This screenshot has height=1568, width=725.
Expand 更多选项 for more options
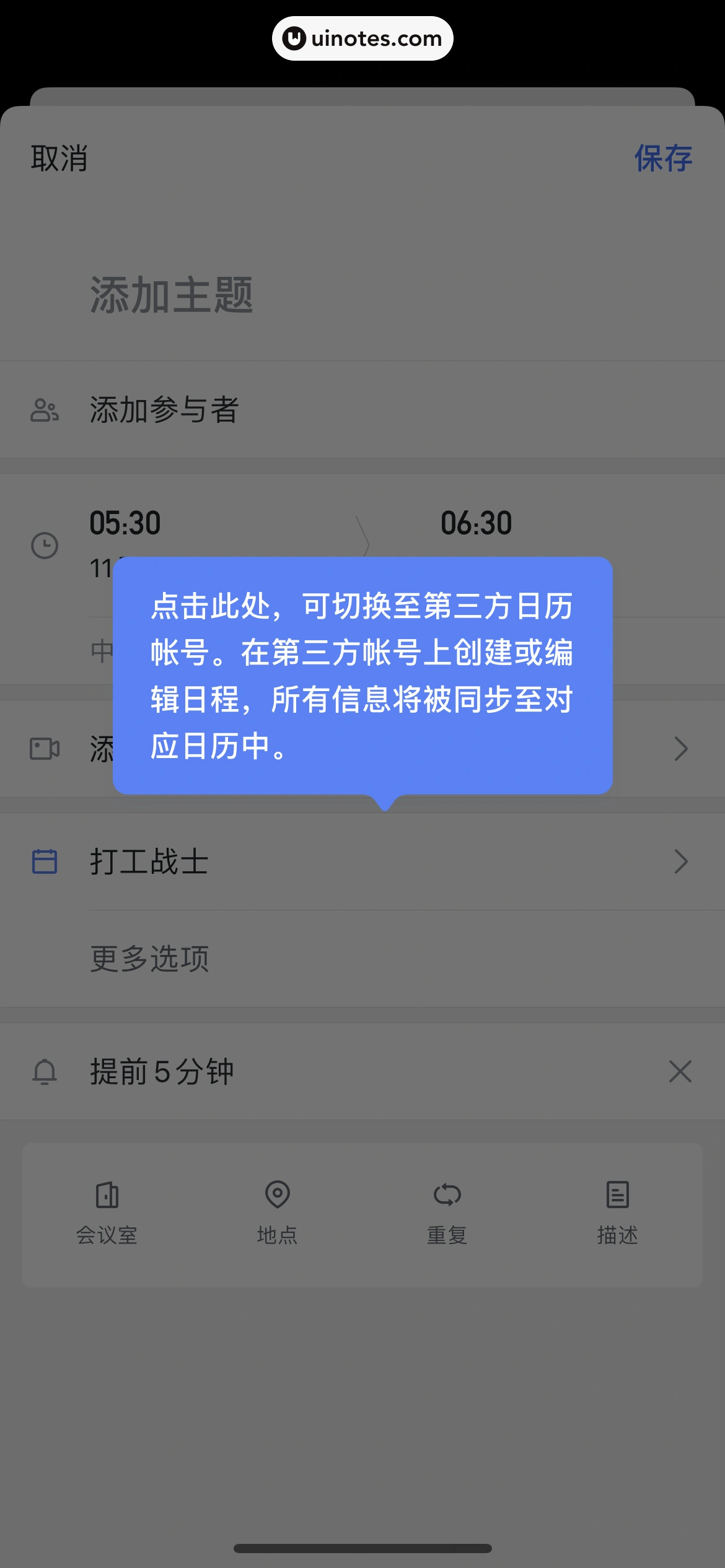149,957
